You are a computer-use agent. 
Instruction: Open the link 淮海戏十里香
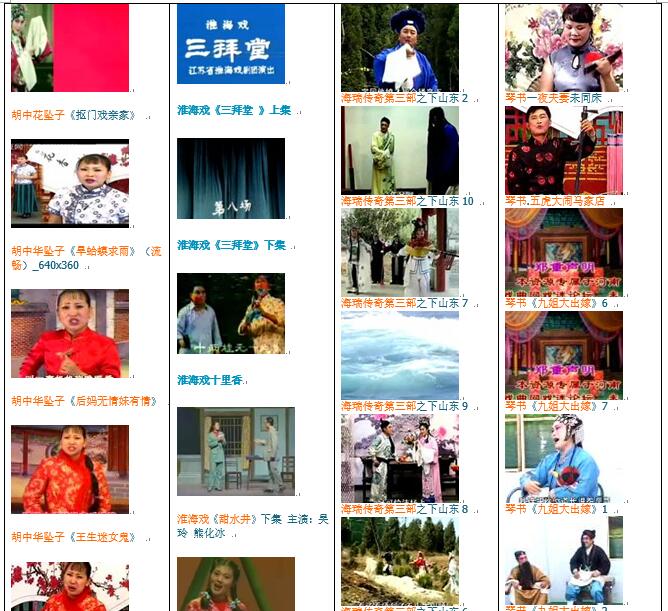[209, 380]
